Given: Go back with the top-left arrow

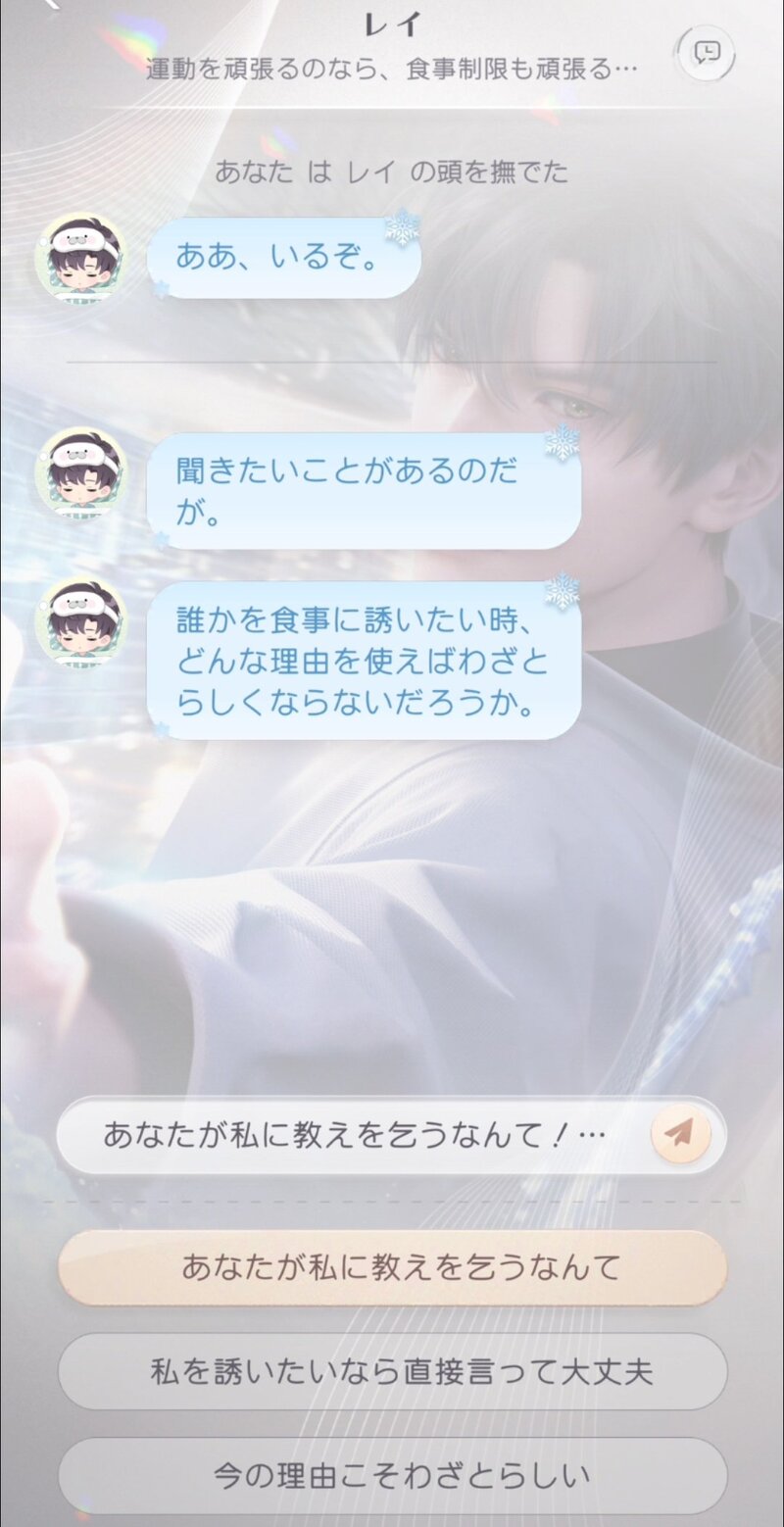Looking at the screenshot, I should [x=49, y=4].
